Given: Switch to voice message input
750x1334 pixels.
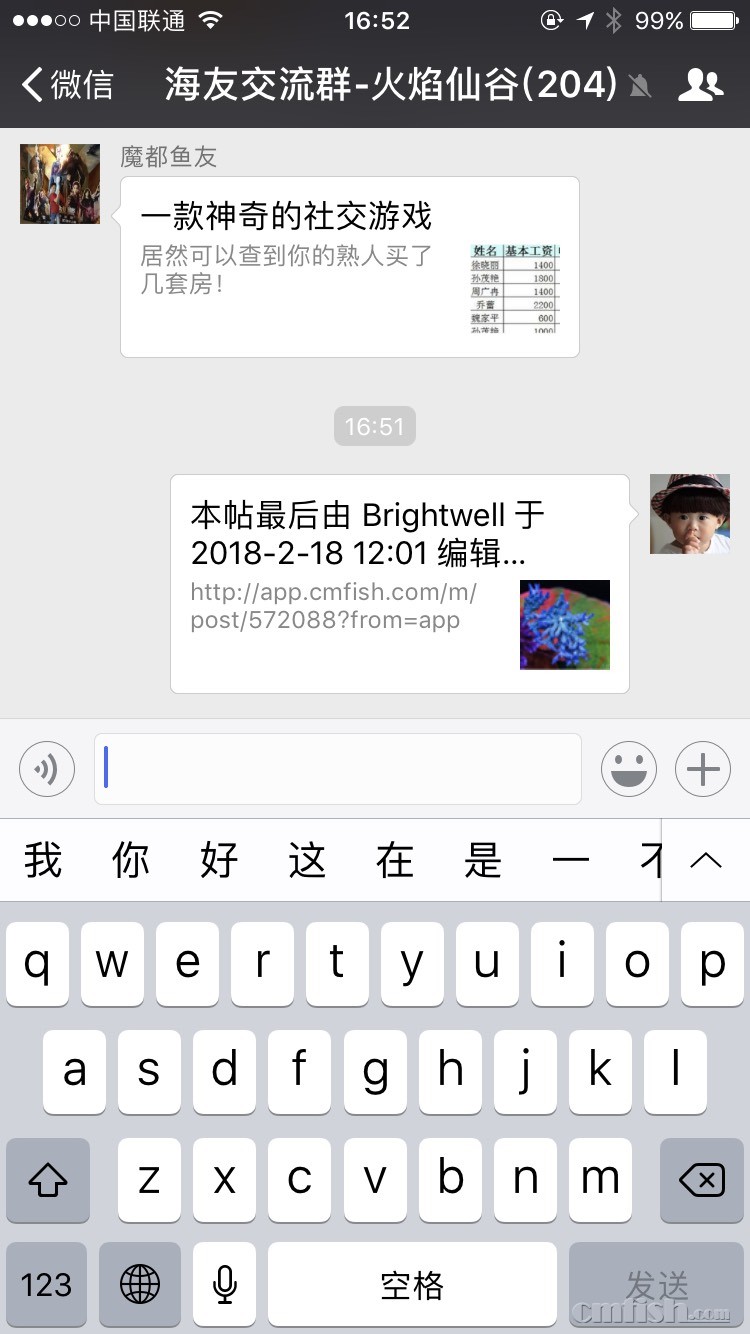Looking at the screenshot, I should [x=47, y=769].
